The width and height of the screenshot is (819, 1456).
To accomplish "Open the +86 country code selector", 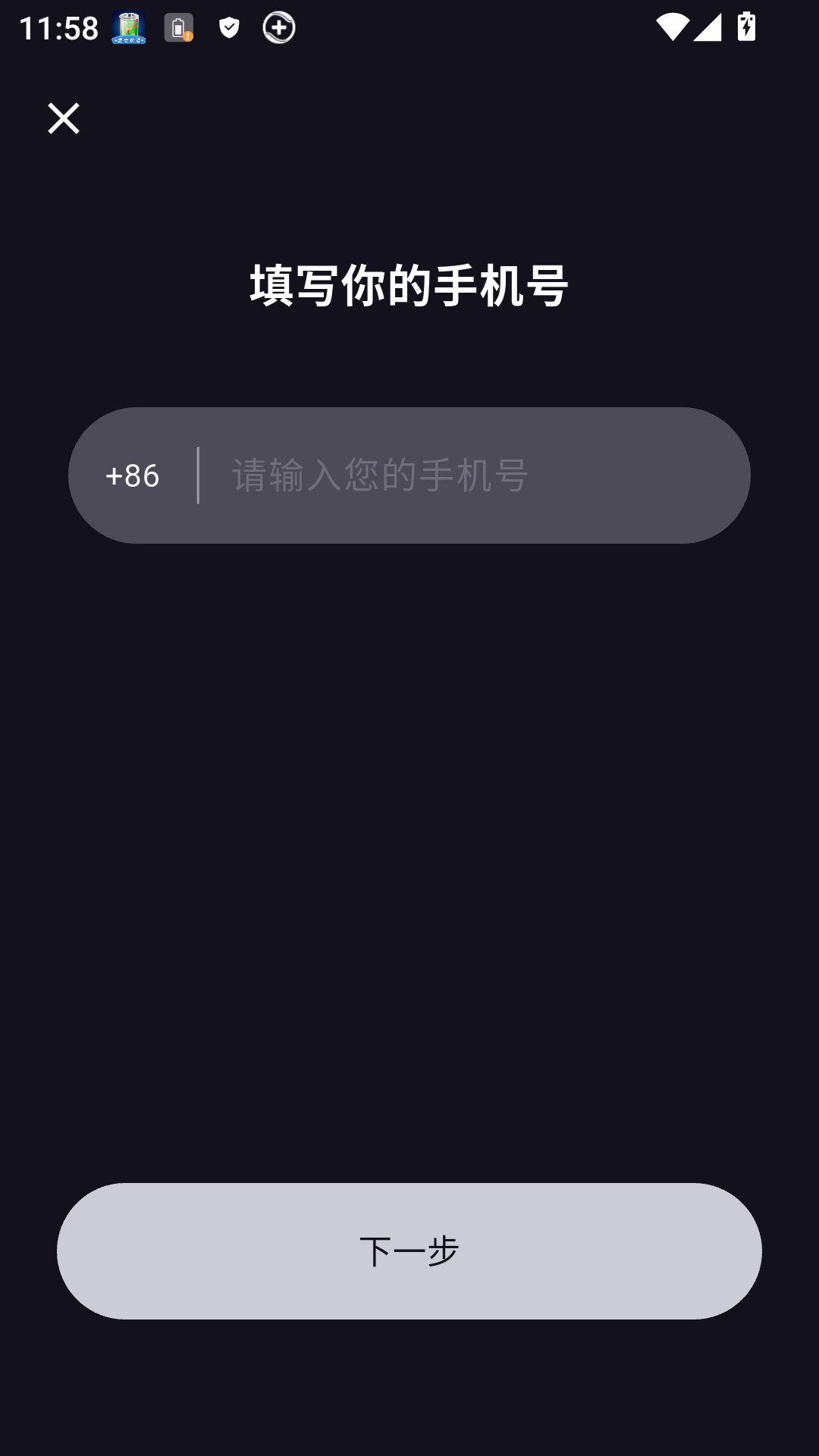I will pyautogui.click(x=133, y=475).
